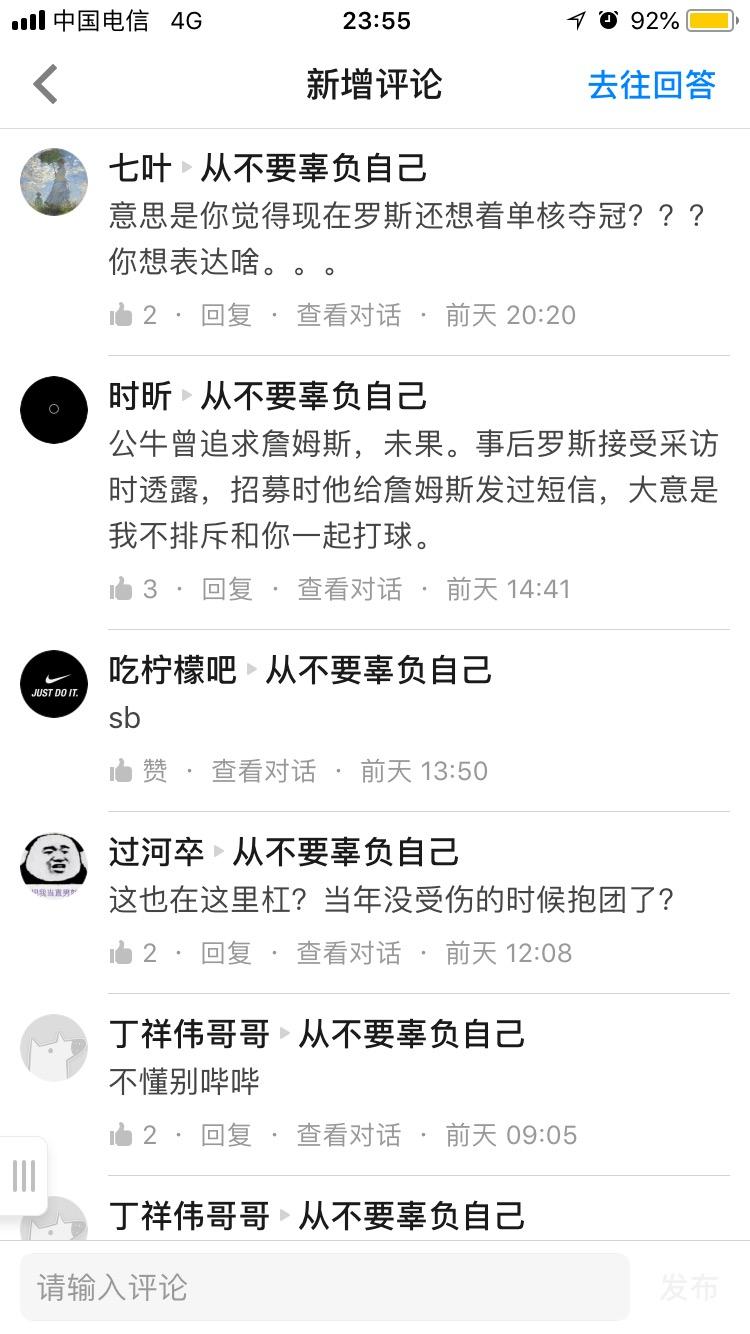Reply to 丁祥伟哥哥's comment 不懂别哔哔
750x1334 pixels.
tap(226, 1135)
